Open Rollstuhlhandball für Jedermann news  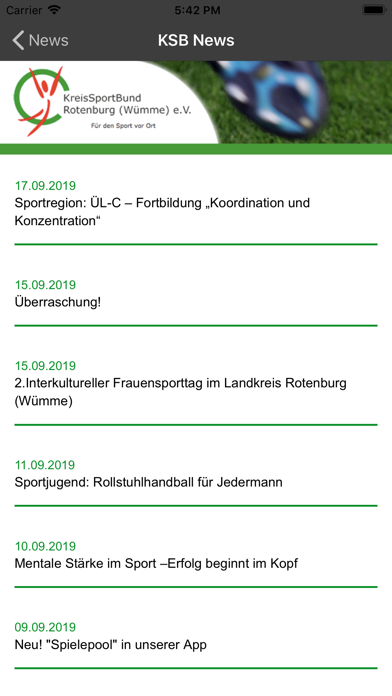pyautogui.click(x=196, y=474)
